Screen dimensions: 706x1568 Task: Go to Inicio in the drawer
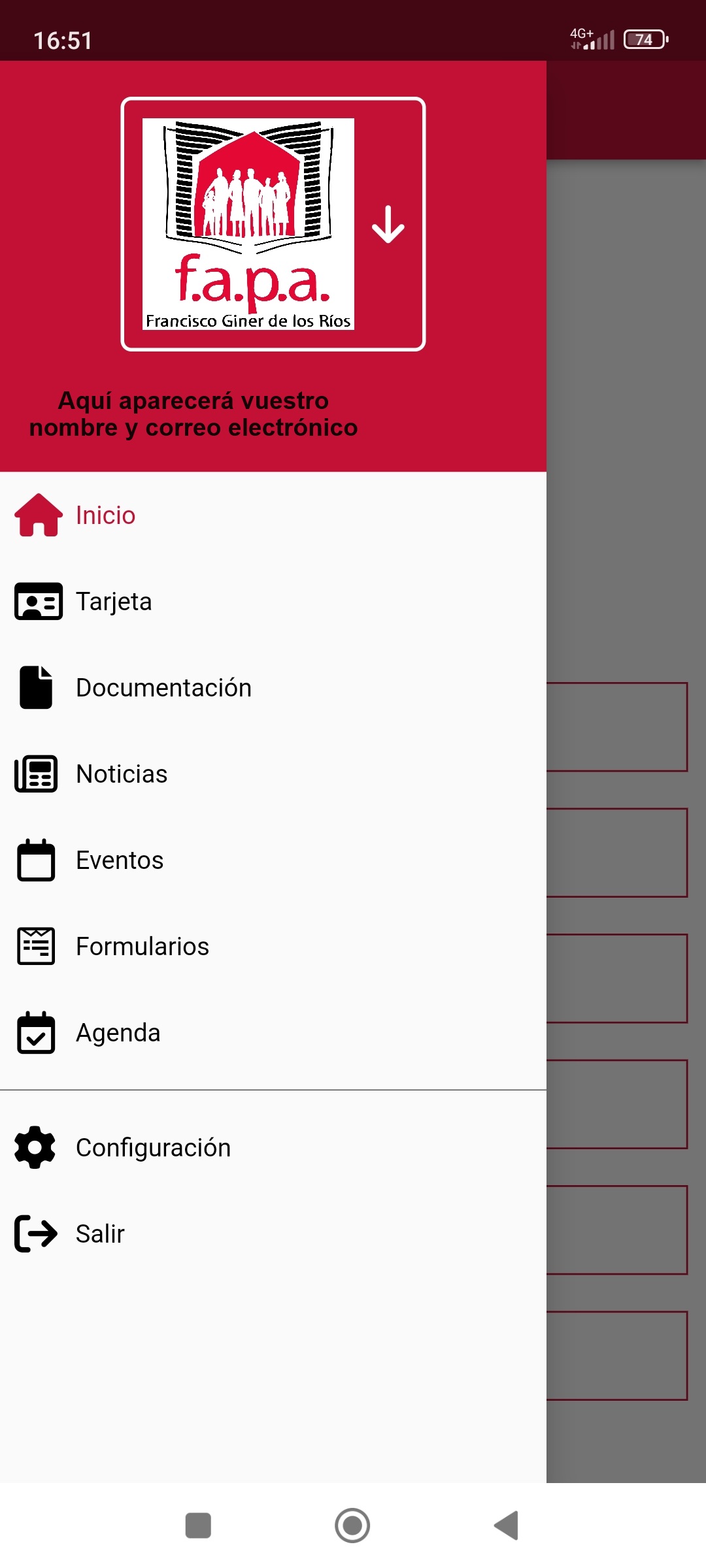coord(273,515)
